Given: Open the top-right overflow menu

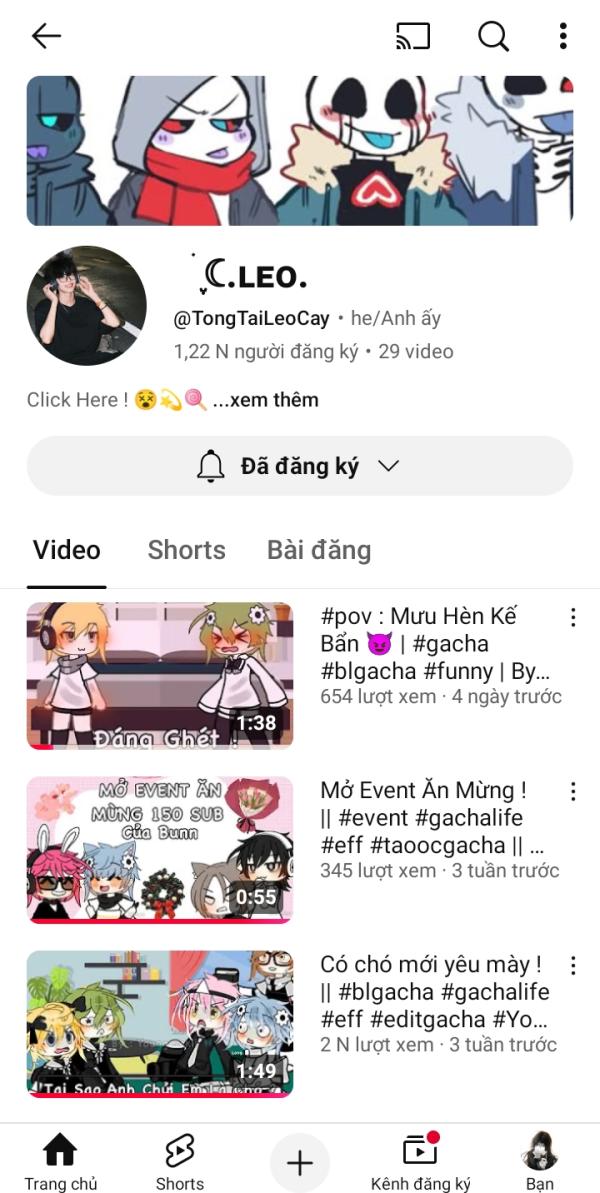Looking at the screenshot, I should 563,37.
